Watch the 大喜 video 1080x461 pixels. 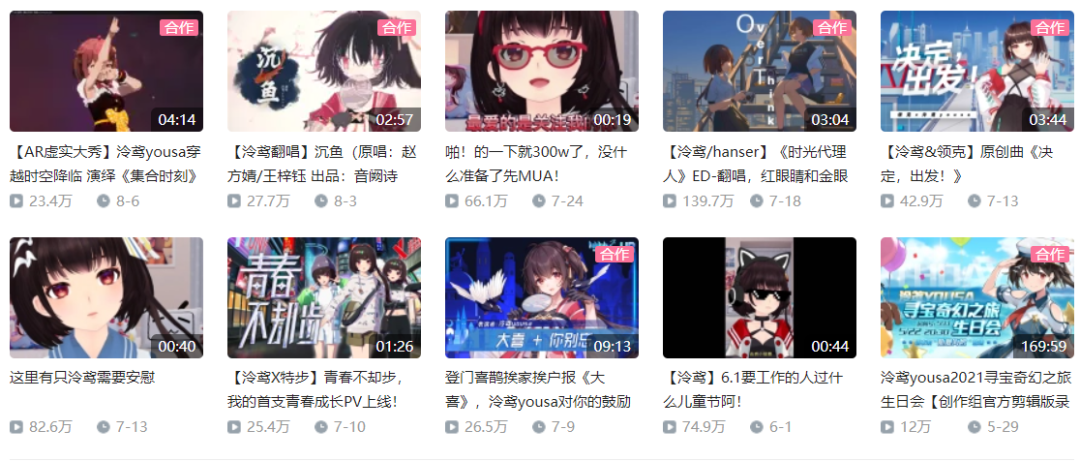541,297
